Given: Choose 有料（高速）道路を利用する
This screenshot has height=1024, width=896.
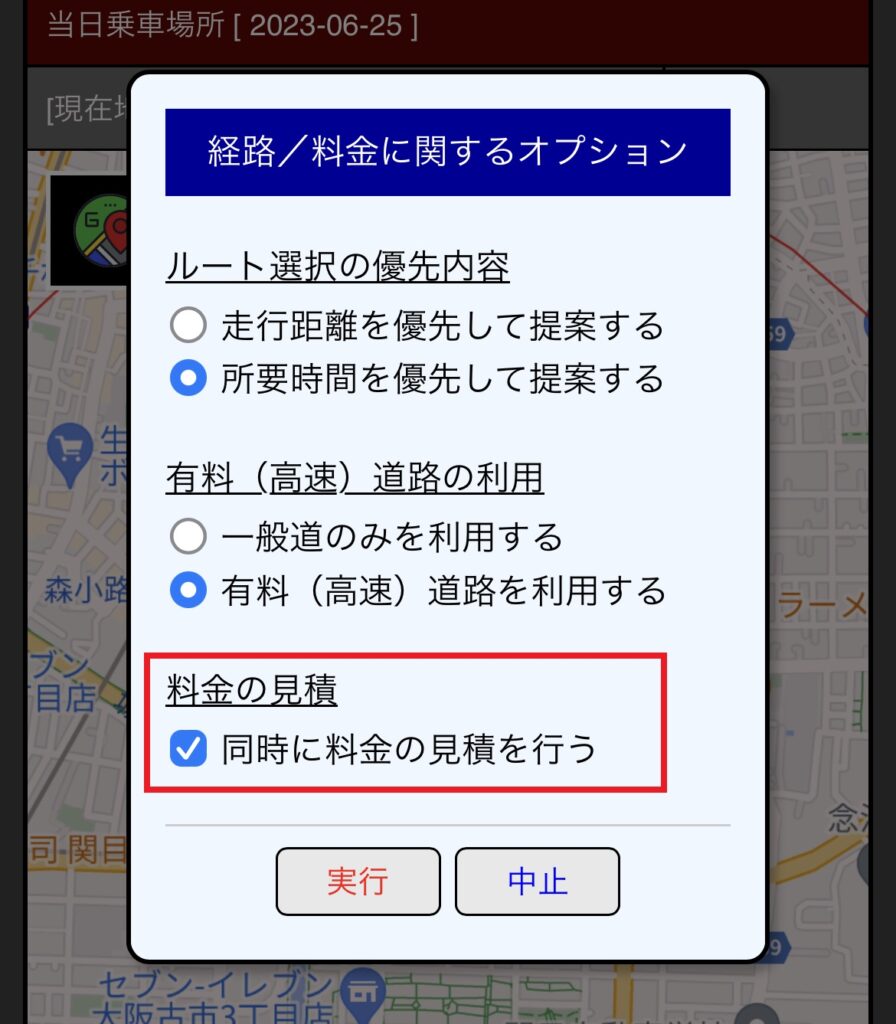Looking at the screenshot, I should [188, 591].
